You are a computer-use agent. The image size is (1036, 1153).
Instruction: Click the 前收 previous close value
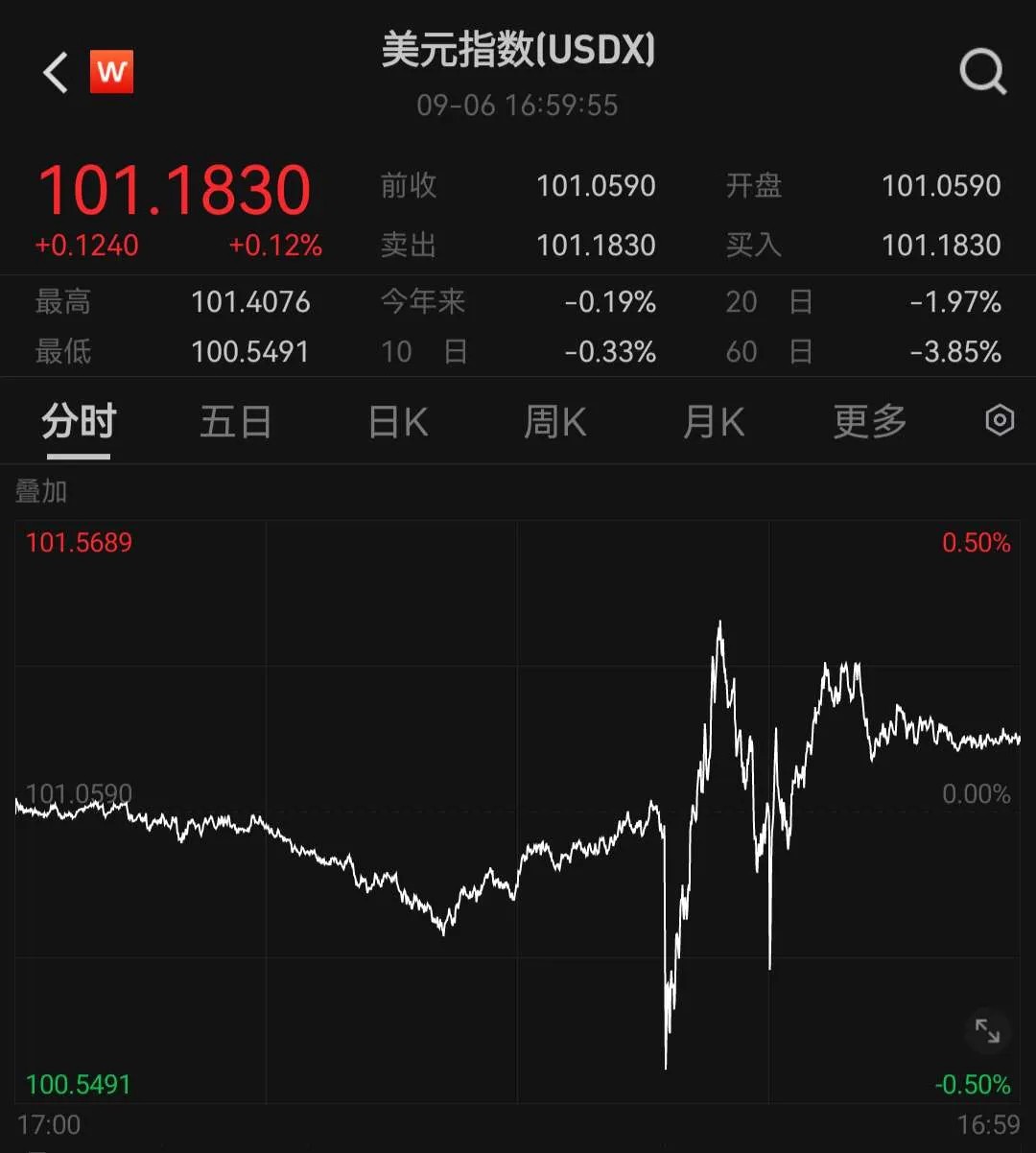pyautogui.click(x=596, y=186)
